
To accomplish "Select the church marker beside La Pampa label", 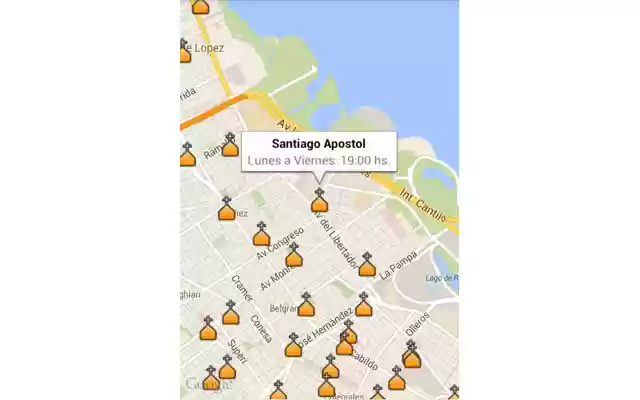I will pos(367,265).
